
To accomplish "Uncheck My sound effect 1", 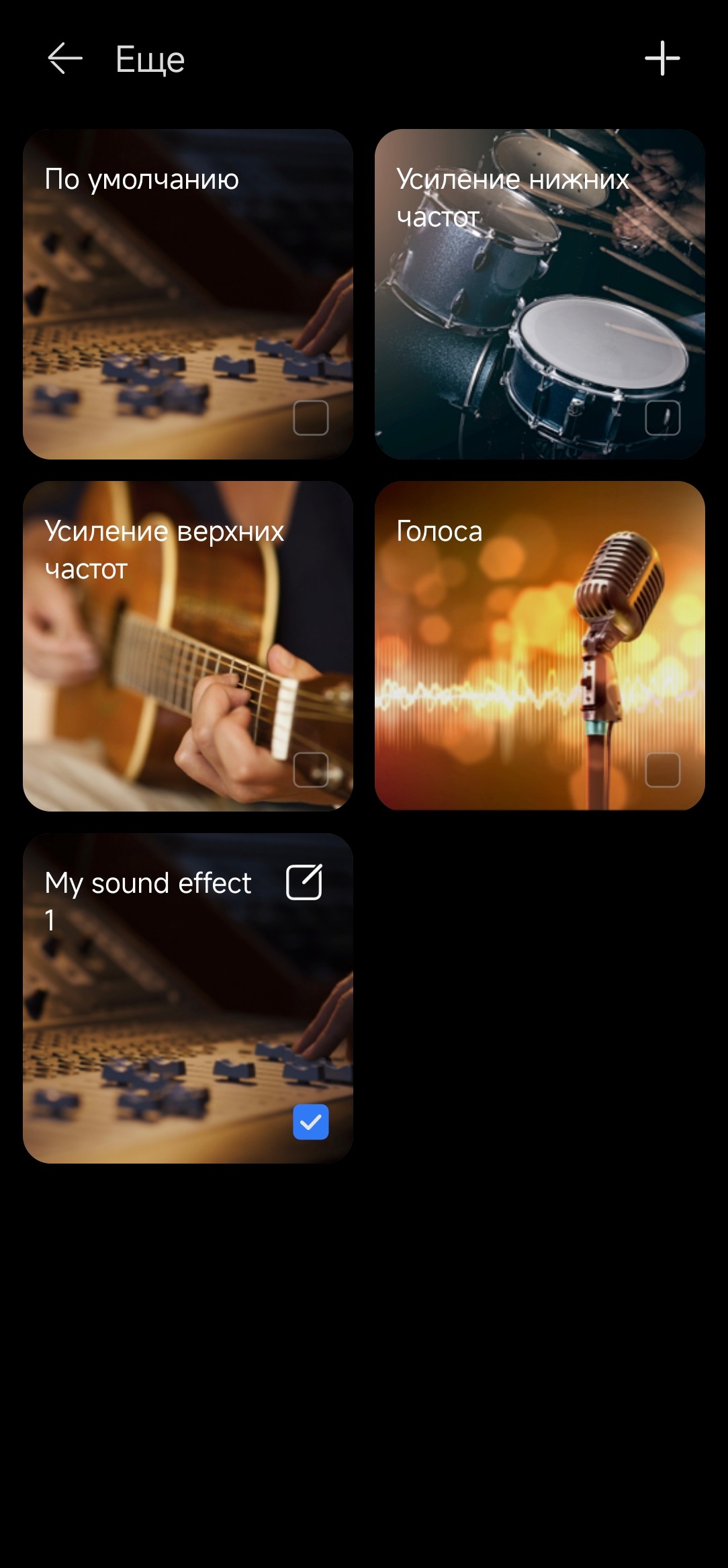I will [311, 1122].
